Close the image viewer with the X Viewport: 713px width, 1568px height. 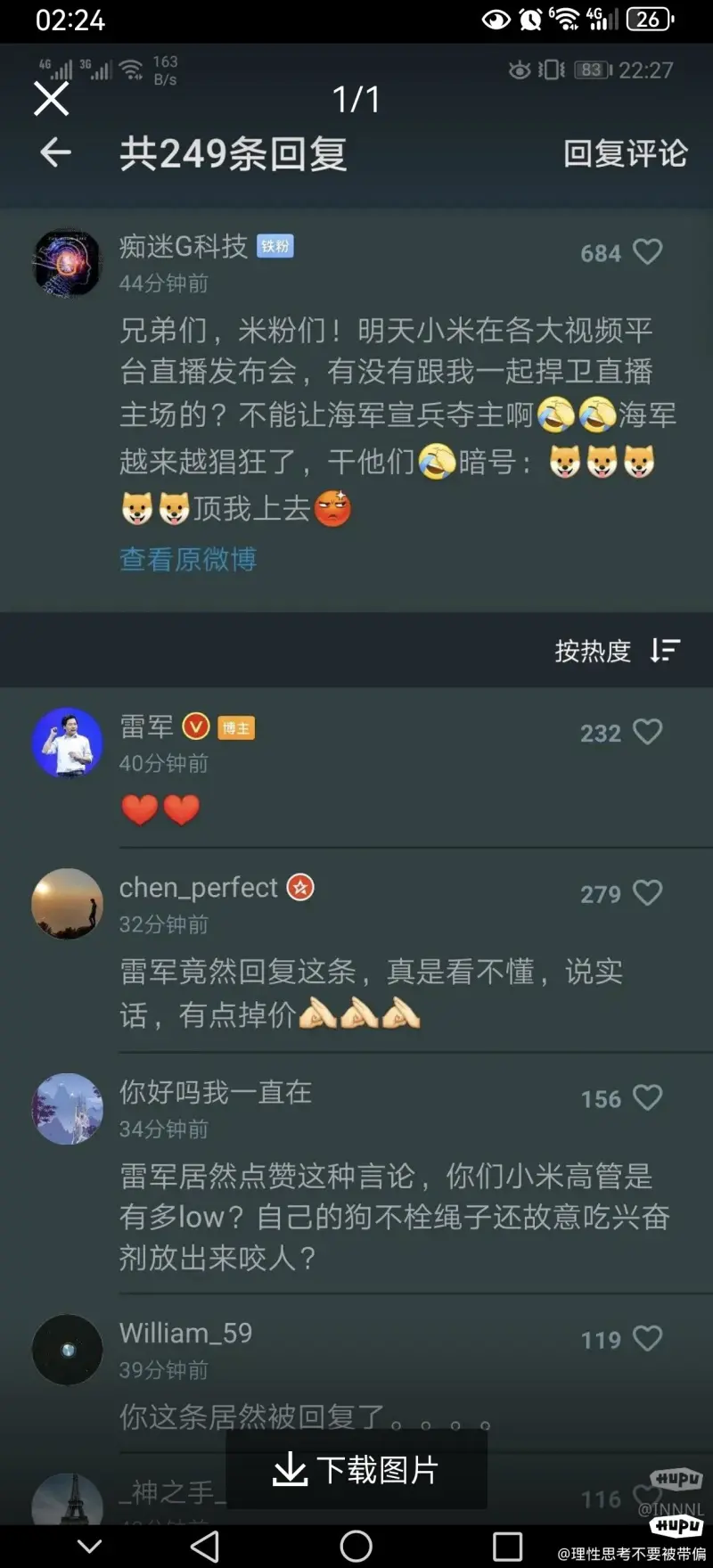pyautogui.click(x=51, y=99)
